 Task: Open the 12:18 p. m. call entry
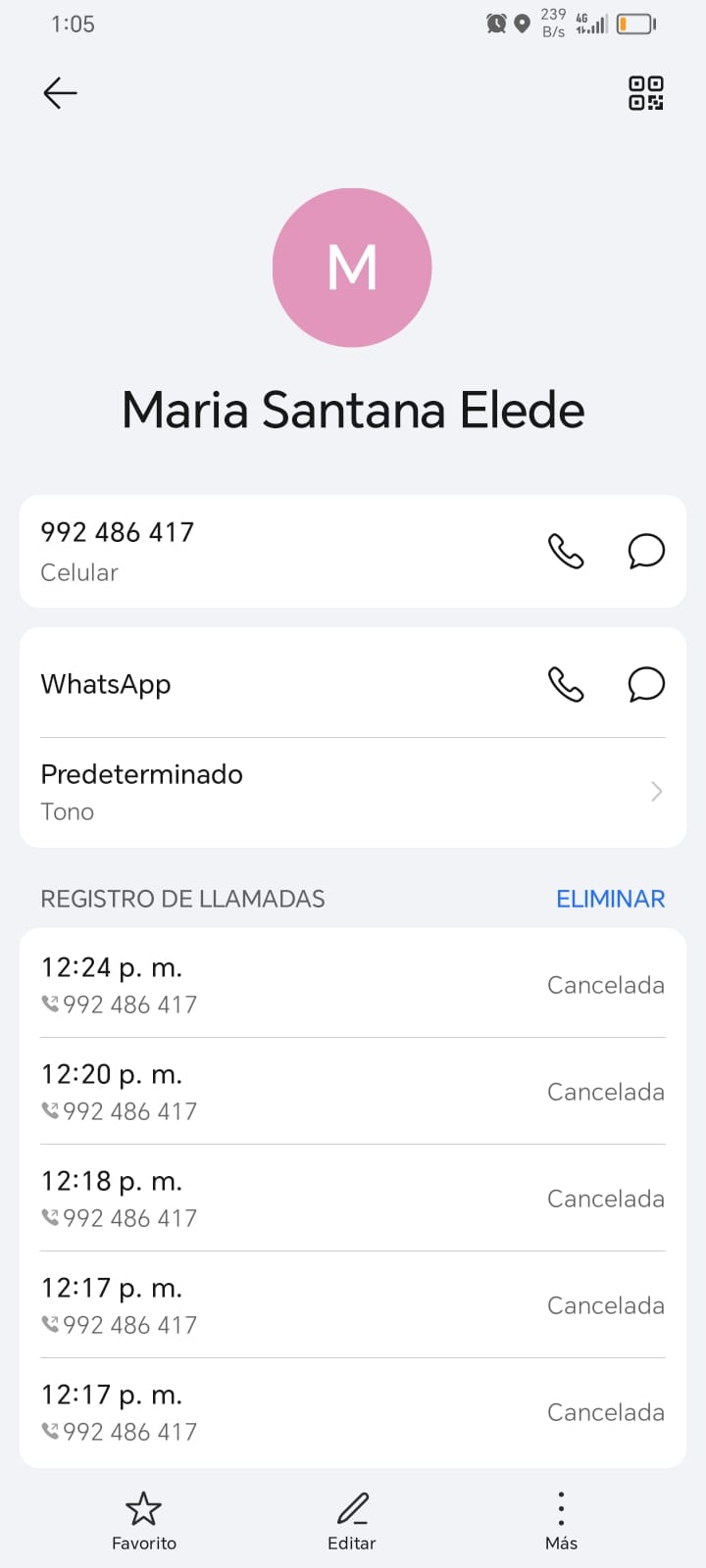click(x=352, y=1199)
